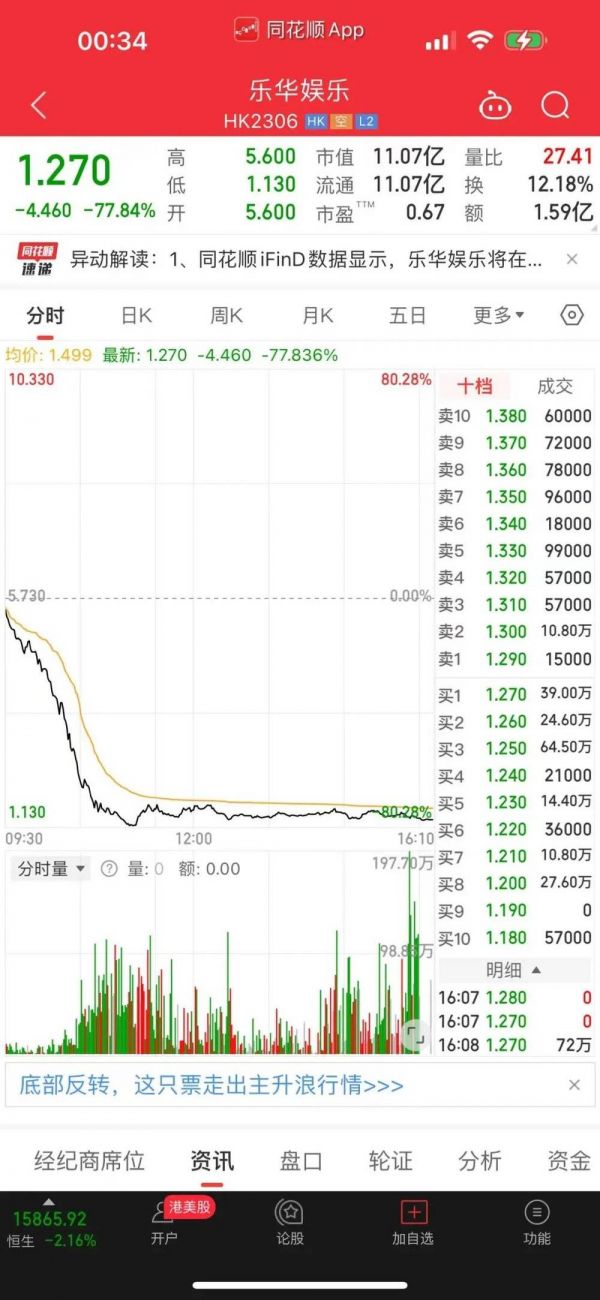
Task: Select the 月K chart tab
Action: click(317, 316)
